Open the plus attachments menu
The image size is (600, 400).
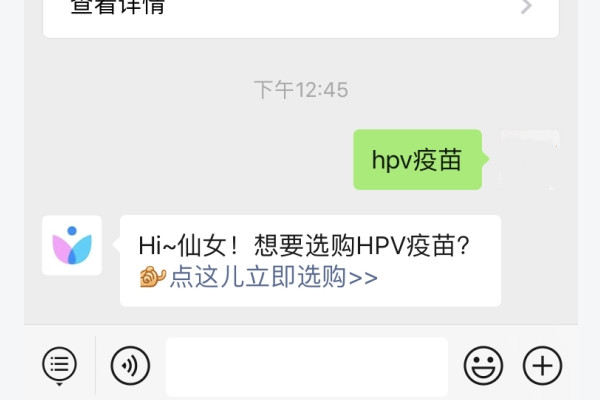(x=543, y=366)
